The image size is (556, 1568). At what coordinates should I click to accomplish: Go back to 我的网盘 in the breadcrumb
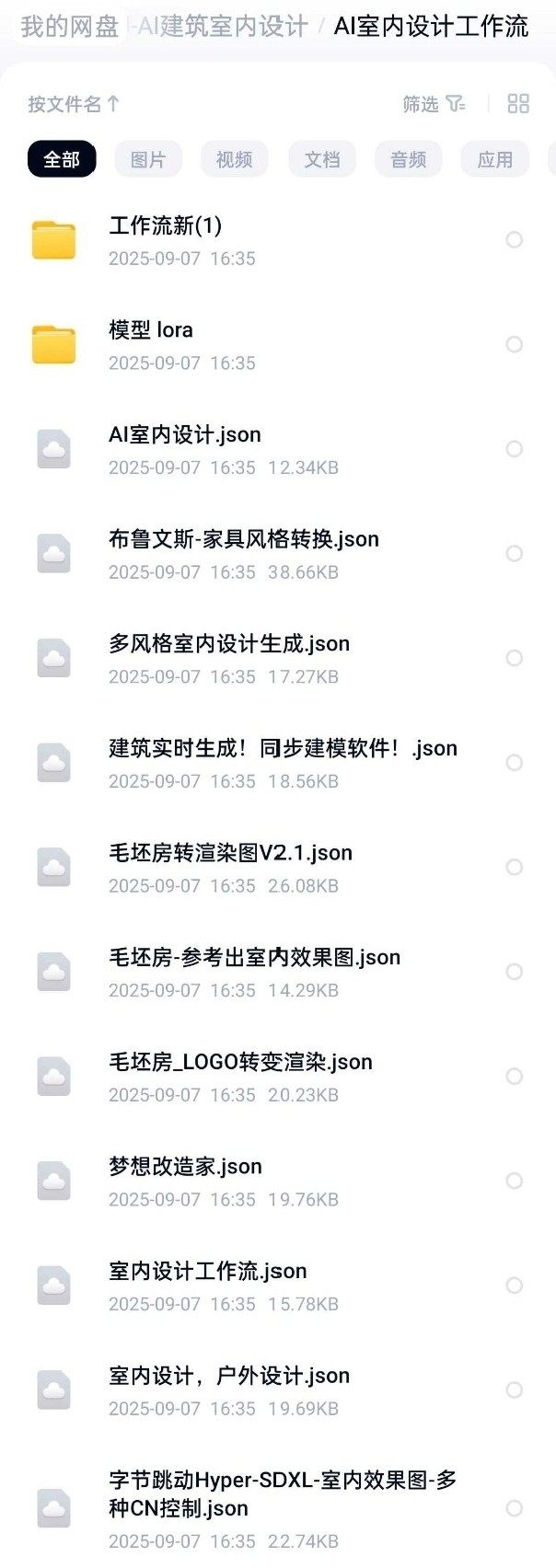point(69,27)
